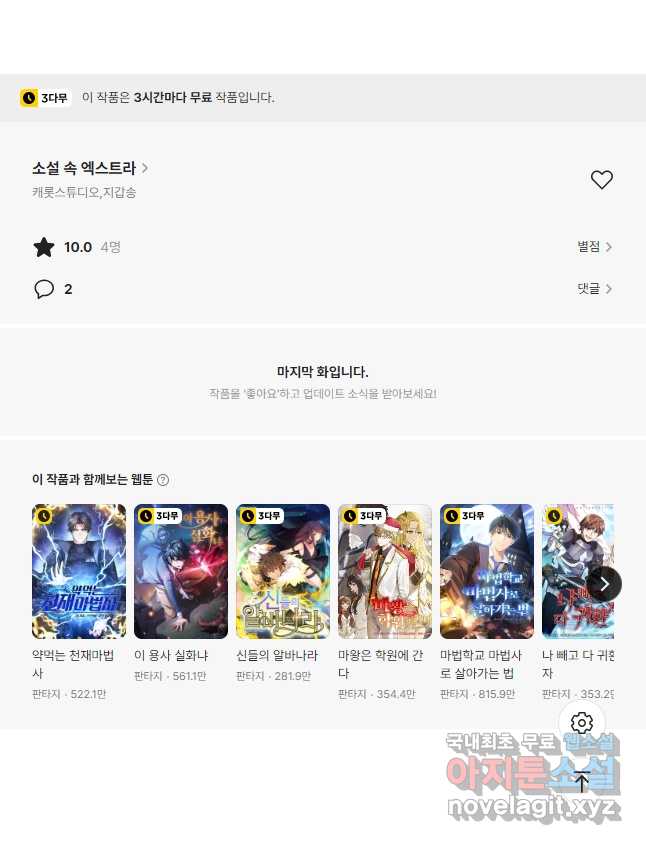Jump back to top of page

coord(582,782)
